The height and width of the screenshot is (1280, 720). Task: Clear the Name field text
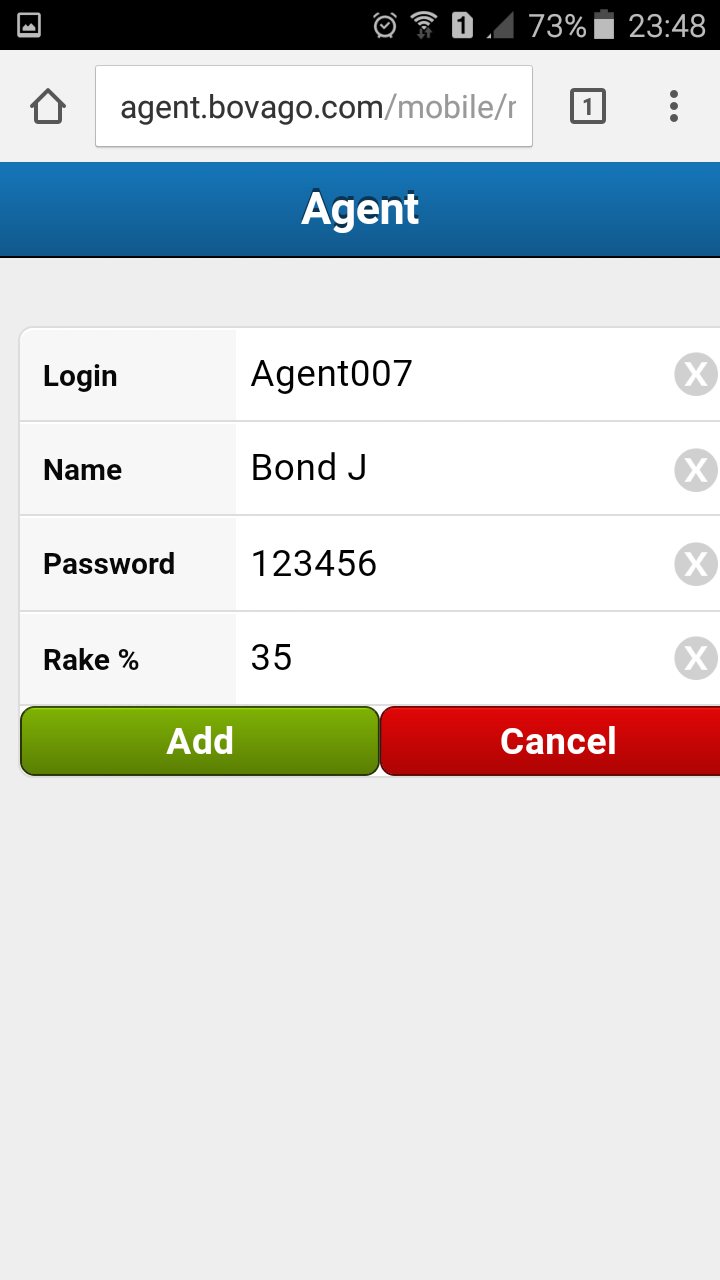696,469
